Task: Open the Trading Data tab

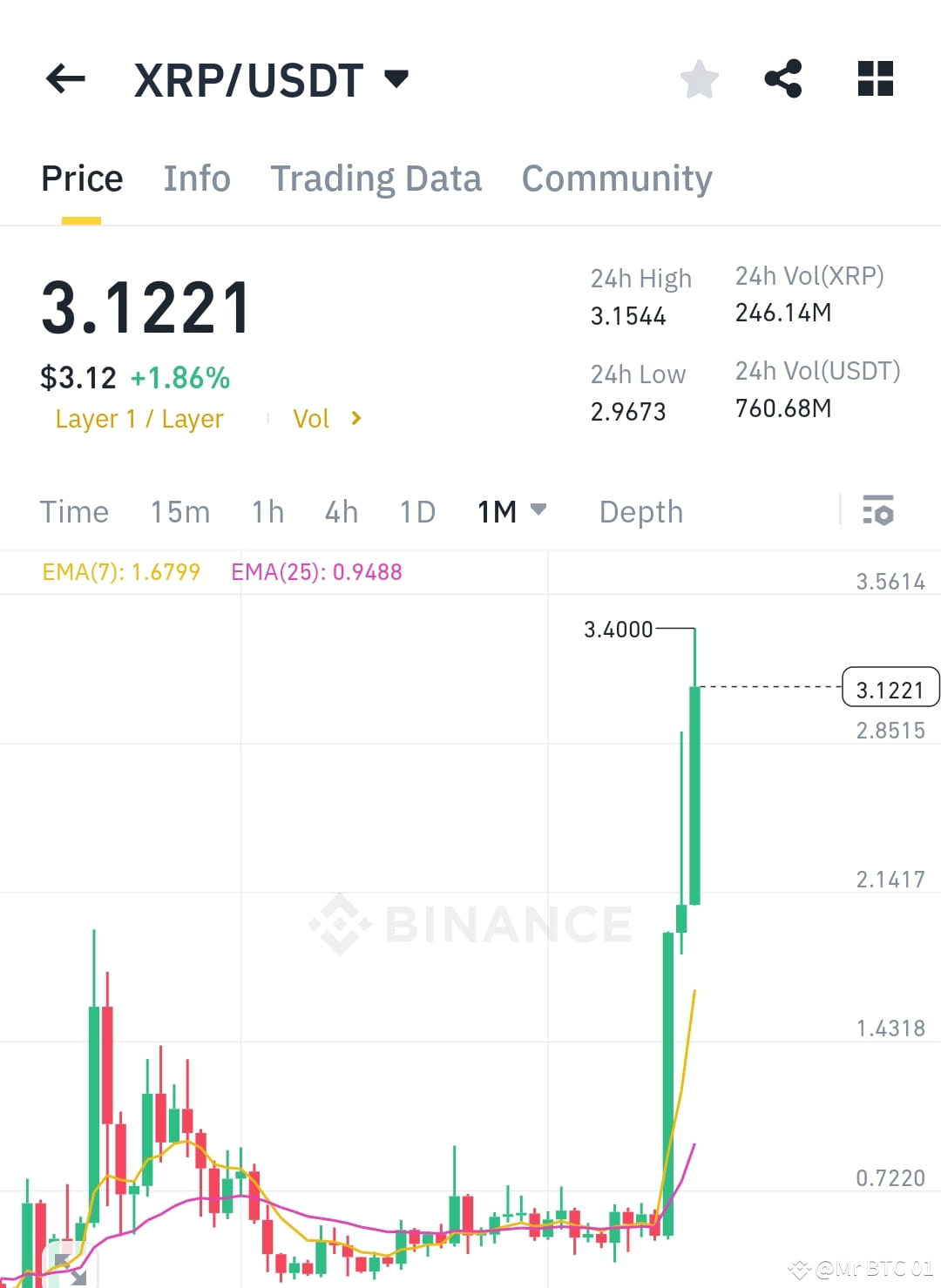Action: (376, 178)
